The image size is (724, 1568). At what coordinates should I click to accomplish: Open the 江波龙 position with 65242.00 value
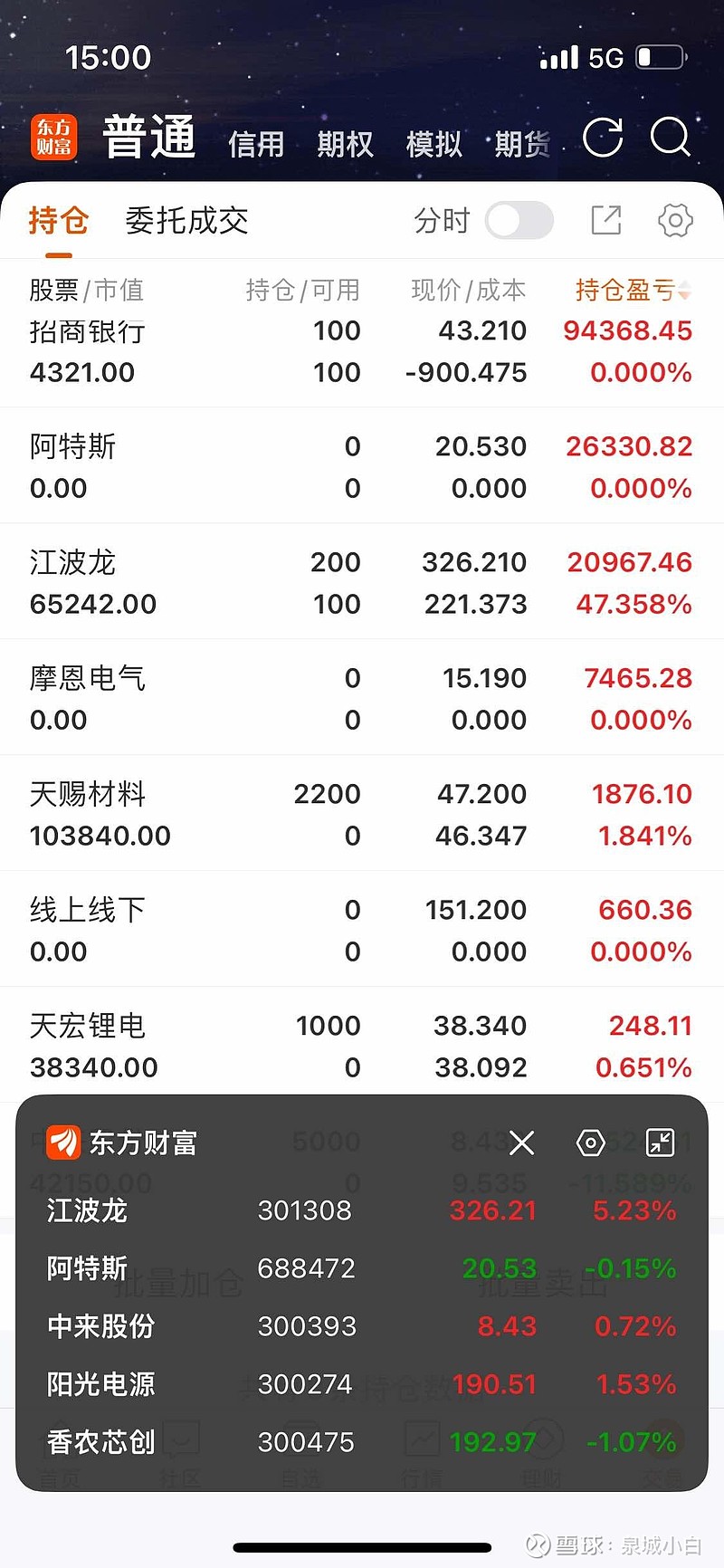tap(362, 583)
